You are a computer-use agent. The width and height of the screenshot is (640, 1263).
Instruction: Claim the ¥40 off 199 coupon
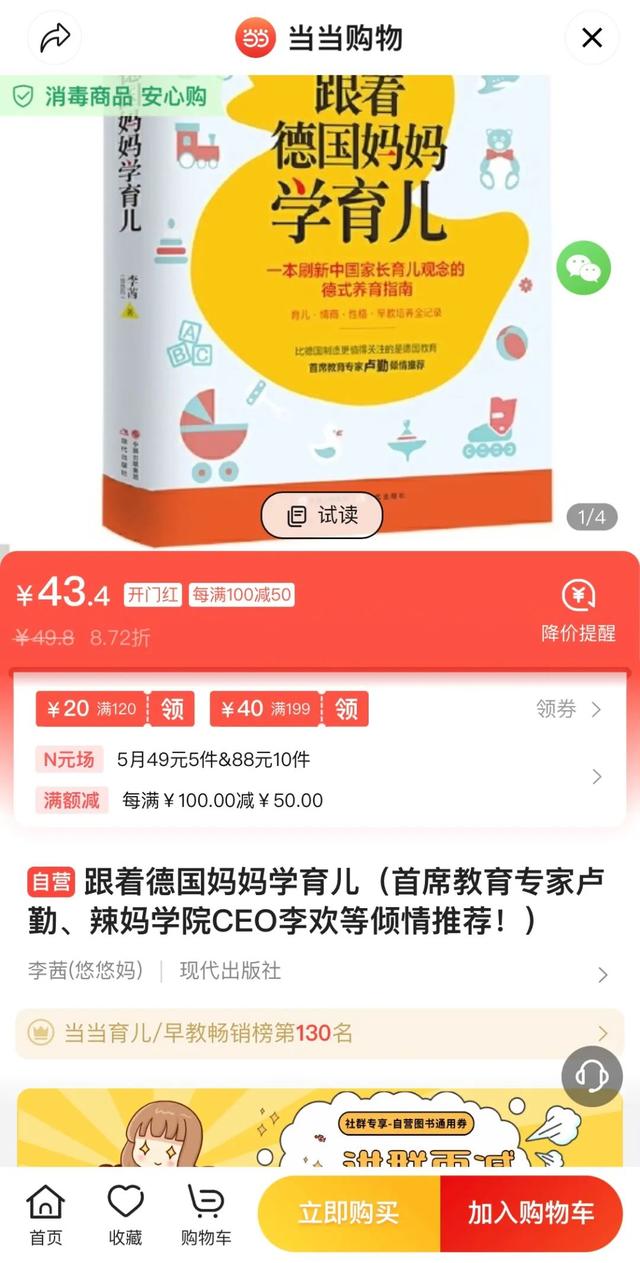346,709
